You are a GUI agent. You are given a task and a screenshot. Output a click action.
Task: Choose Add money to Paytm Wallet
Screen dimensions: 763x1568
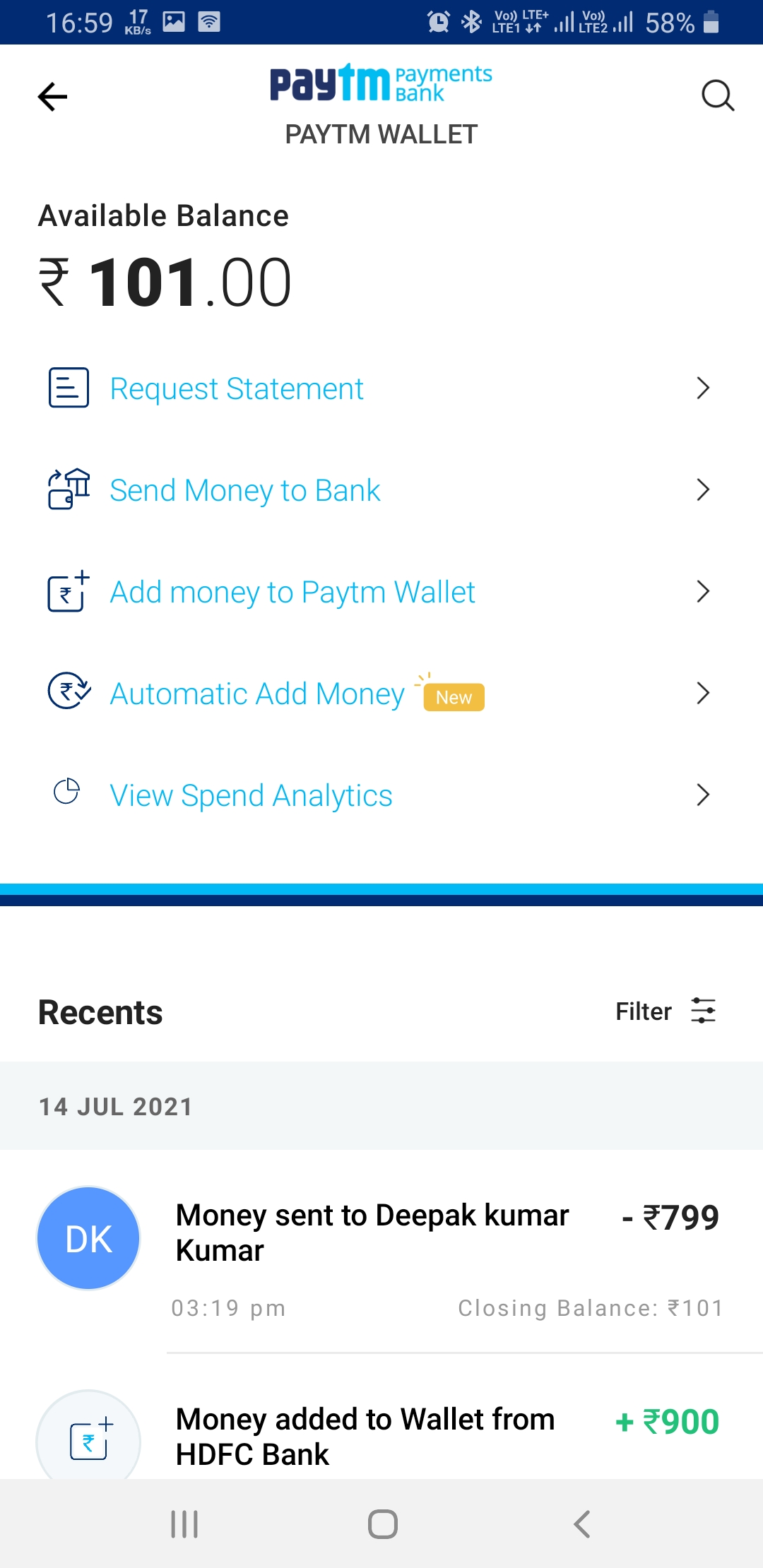point(292,592)
